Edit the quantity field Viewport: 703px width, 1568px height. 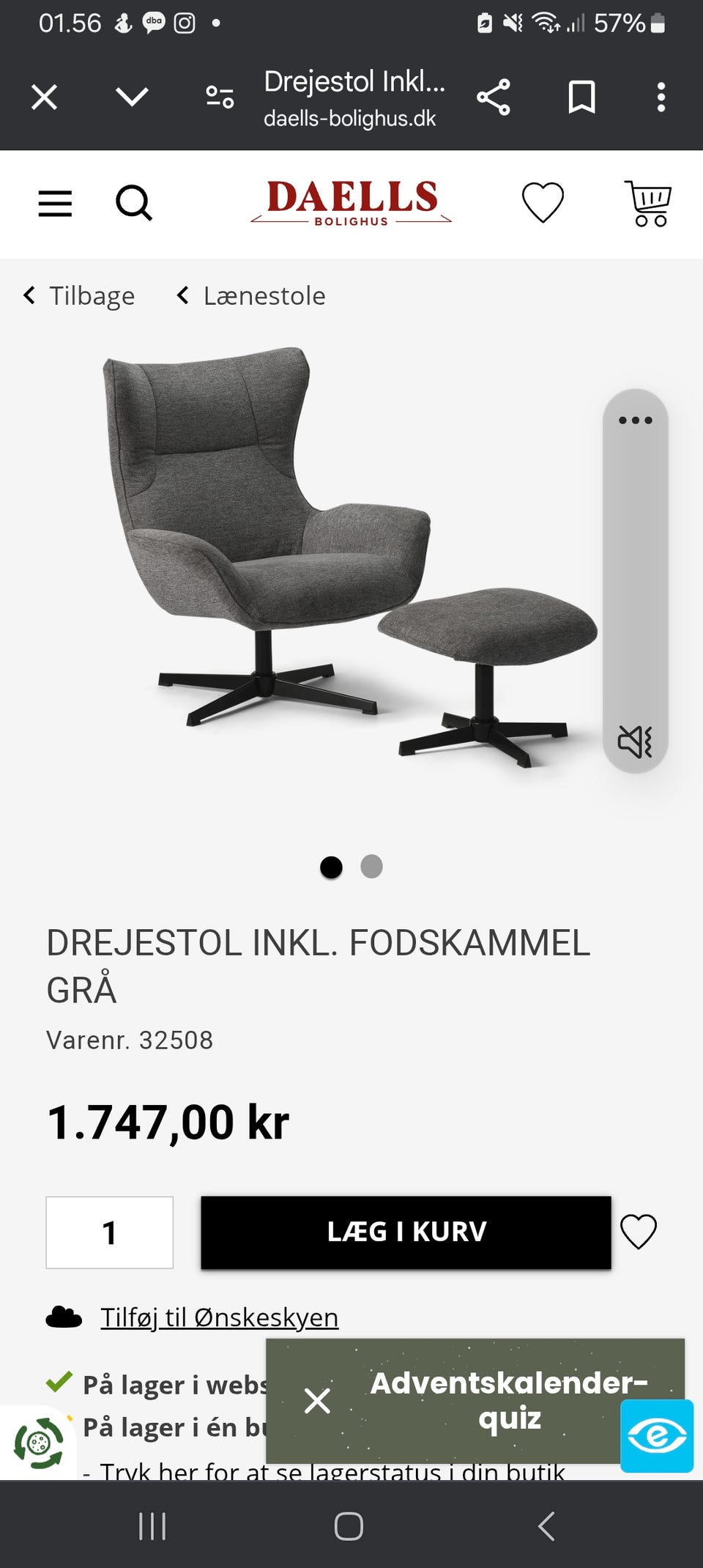[x=110, y=1232]
